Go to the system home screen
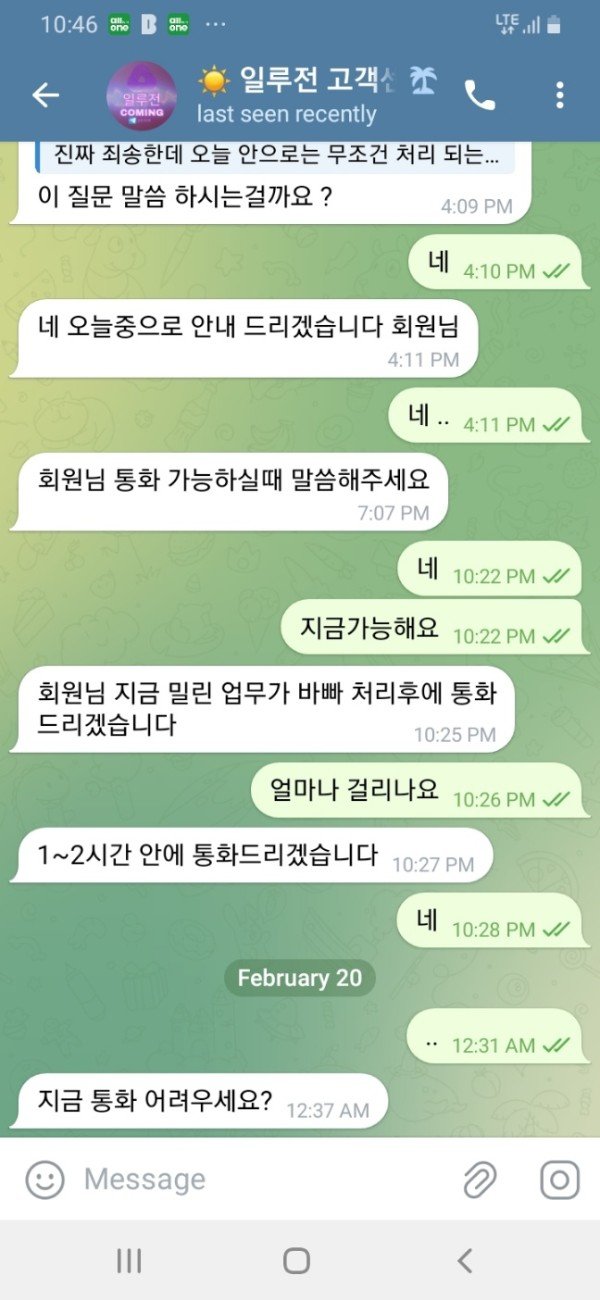The image size is (600, 1300). coord(297,1261)
